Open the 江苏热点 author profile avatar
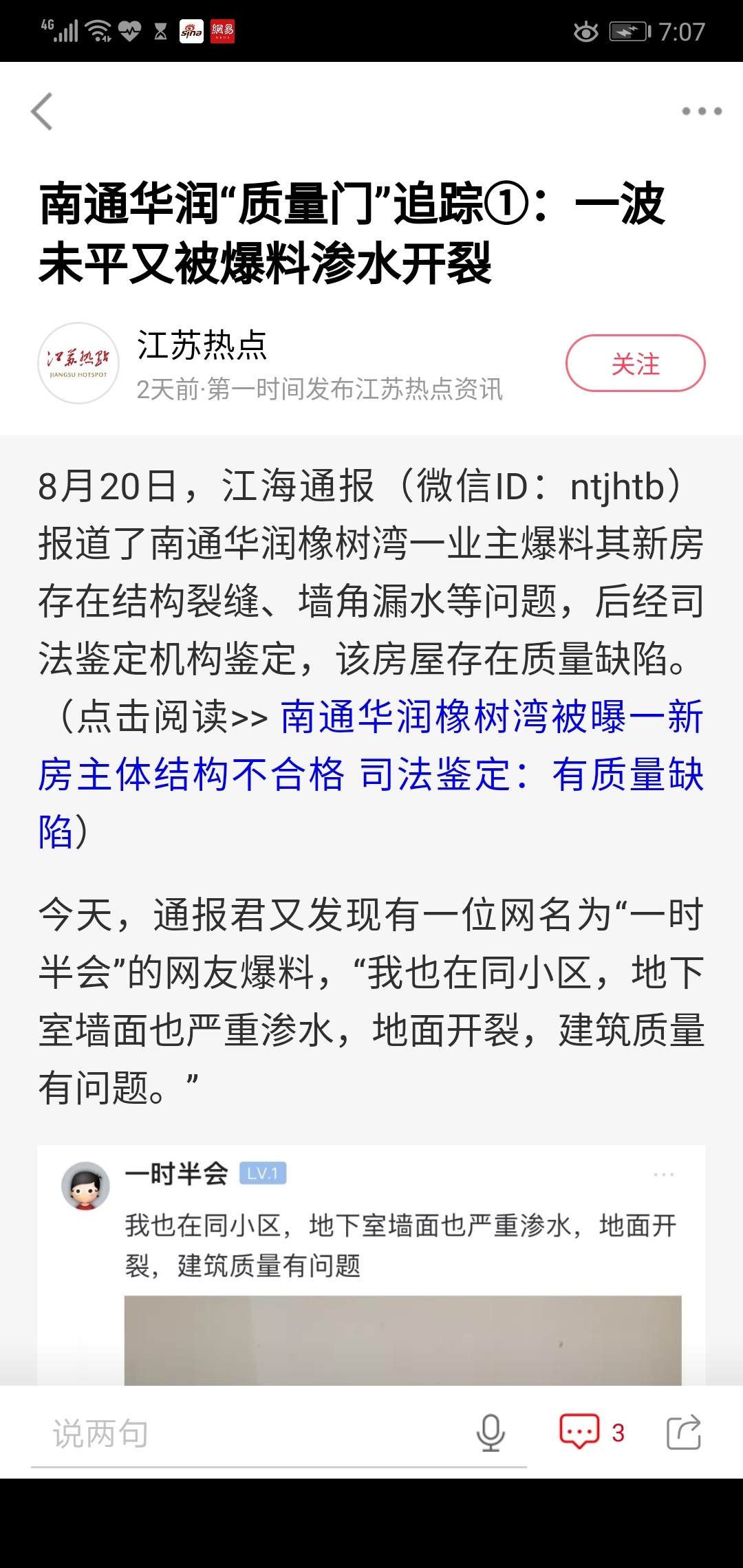 78,363
